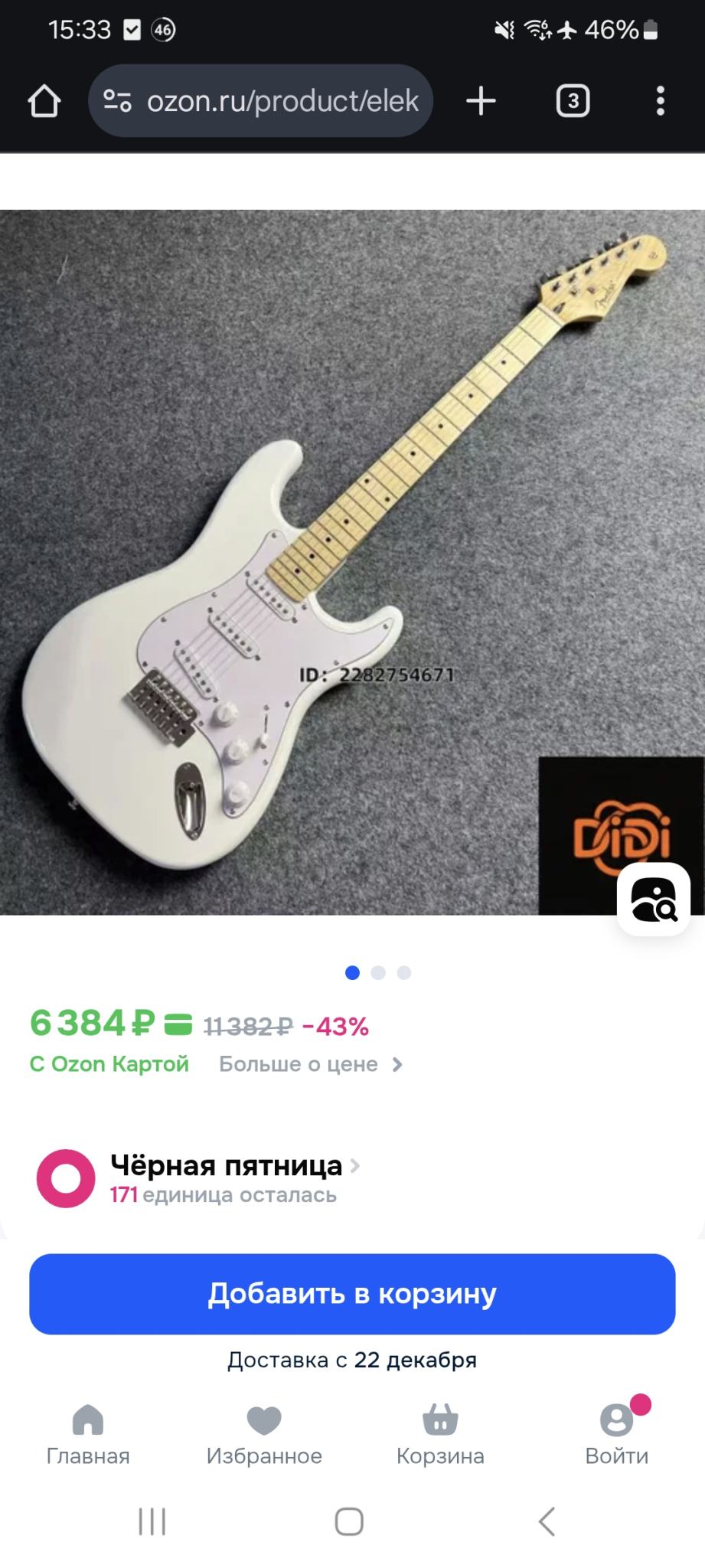Screen dimensions: 705x1568
Task: Go back using system back button
Action: [x=547, y=1521]
